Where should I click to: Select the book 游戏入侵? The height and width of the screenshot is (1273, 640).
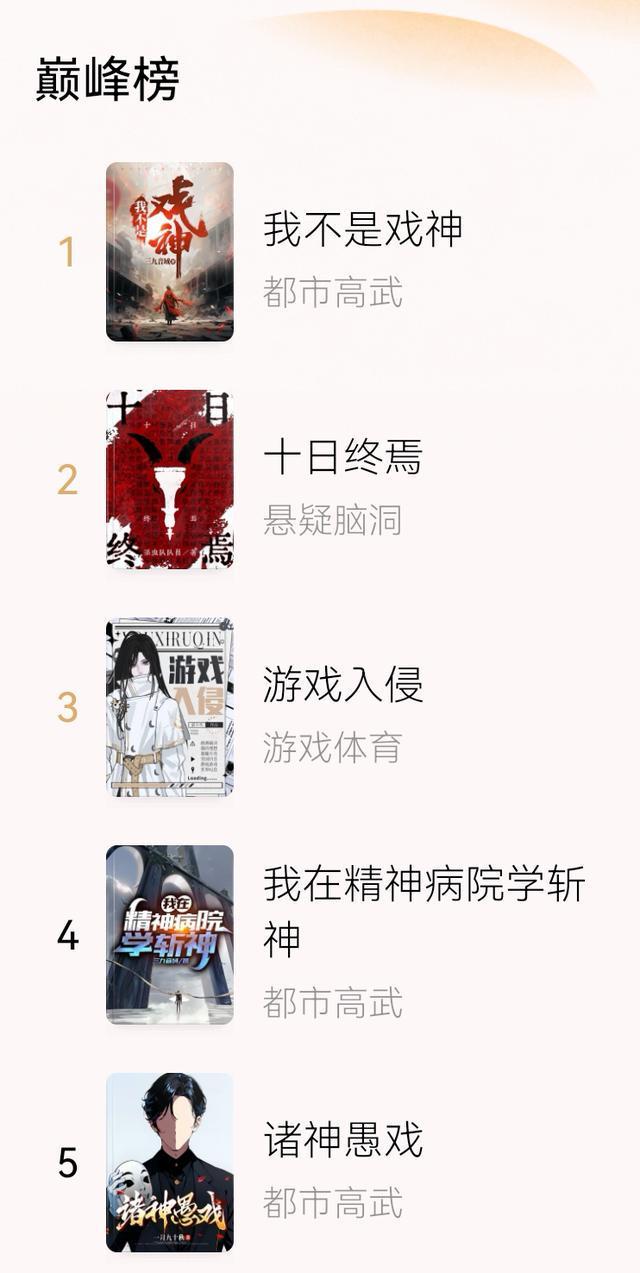[342, 685]
